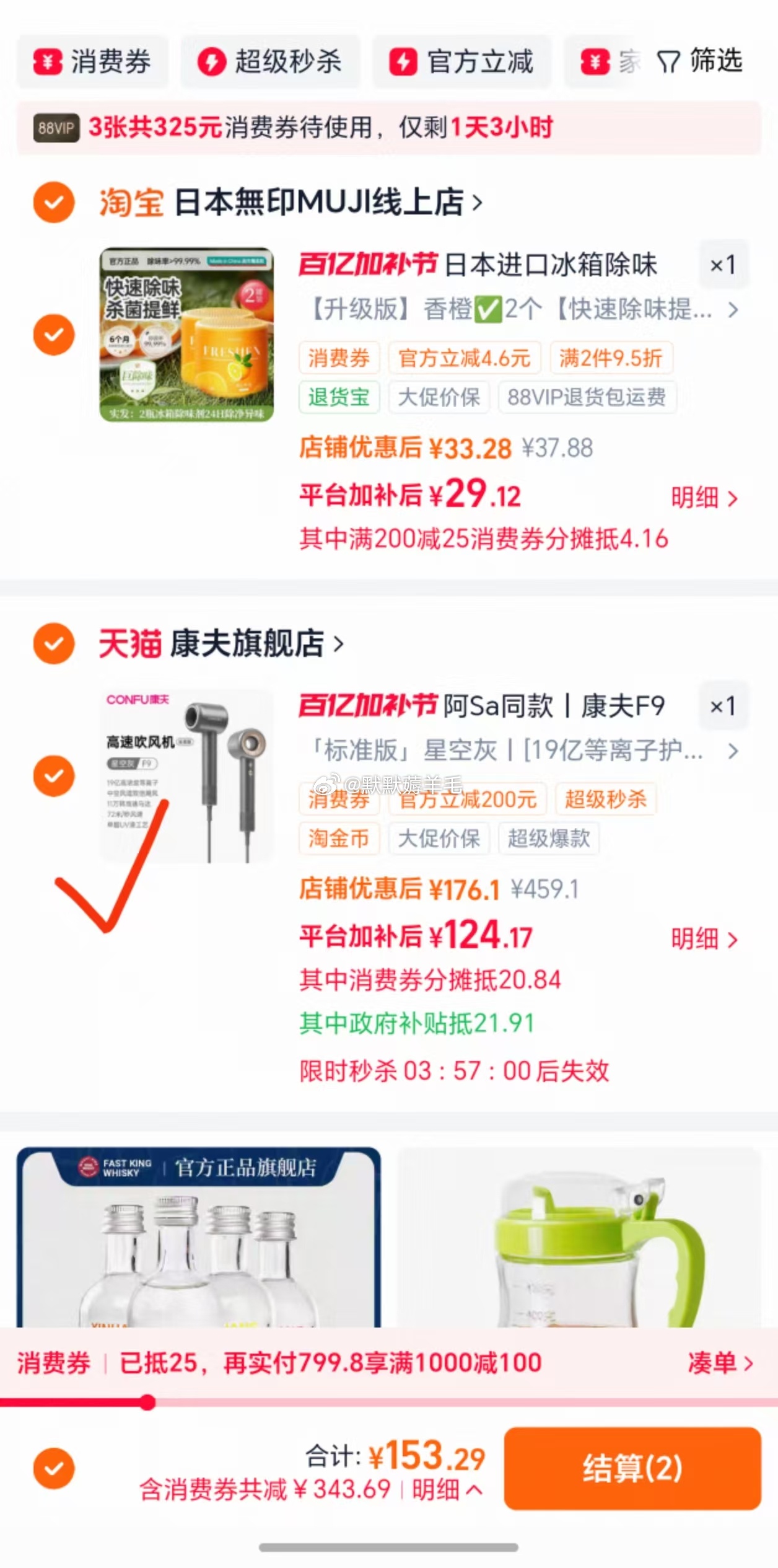Select the 官方立减 filter chip
This screenshot has height=1568, width=778.
point(461,61)
